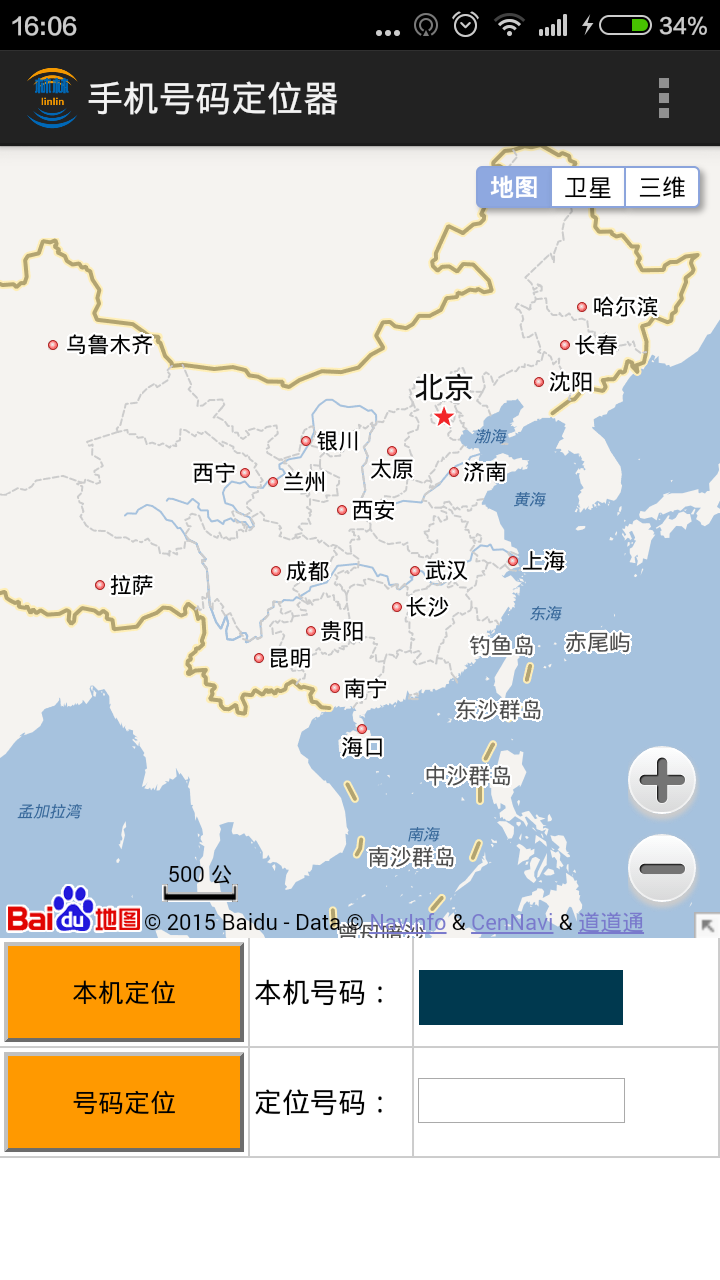Click the 定位号码 input field
Image resolution: width=720 pixels, height=1280 pixels.
point(521,1100)
